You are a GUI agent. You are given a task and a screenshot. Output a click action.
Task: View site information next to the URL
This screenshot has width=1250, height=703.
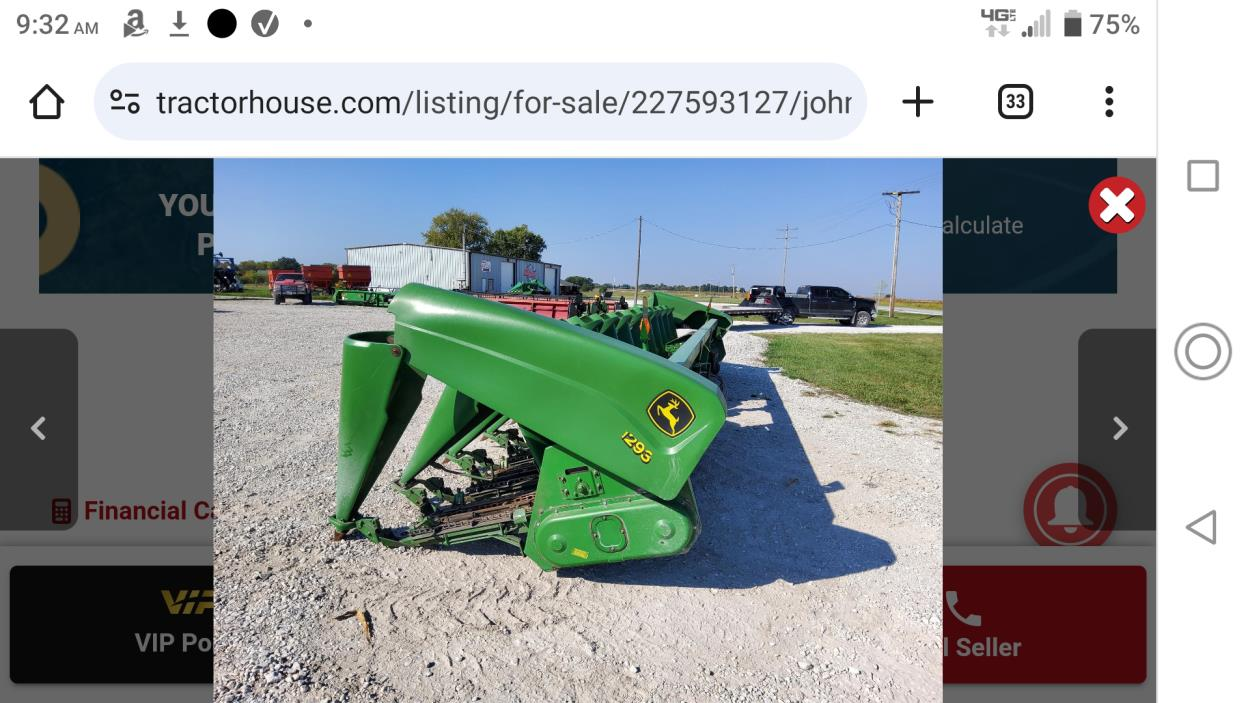tap(125, 102)
